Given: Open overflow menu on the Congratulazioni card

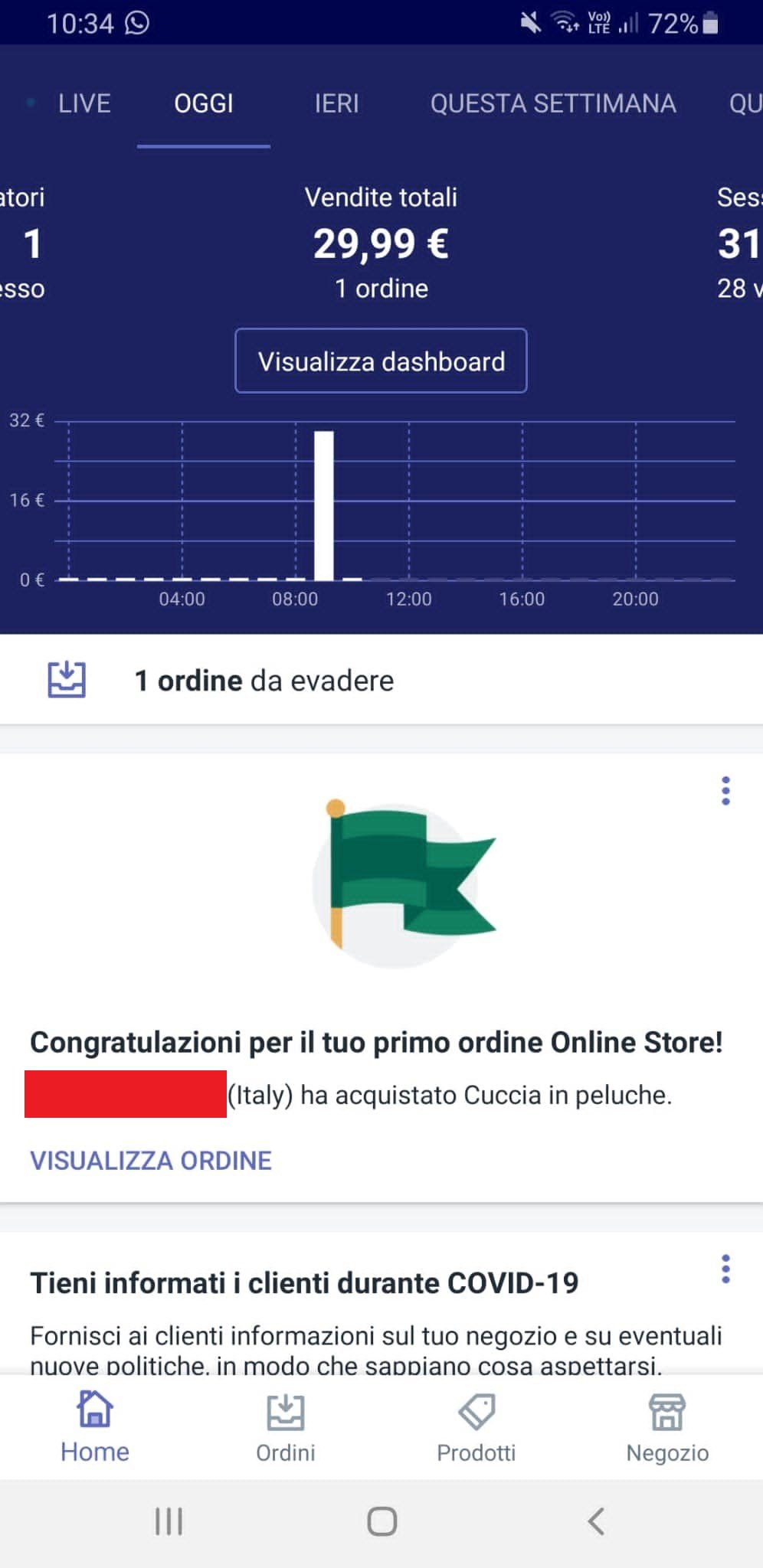Looking at the screenshot, I should click(x=725, y=790).
